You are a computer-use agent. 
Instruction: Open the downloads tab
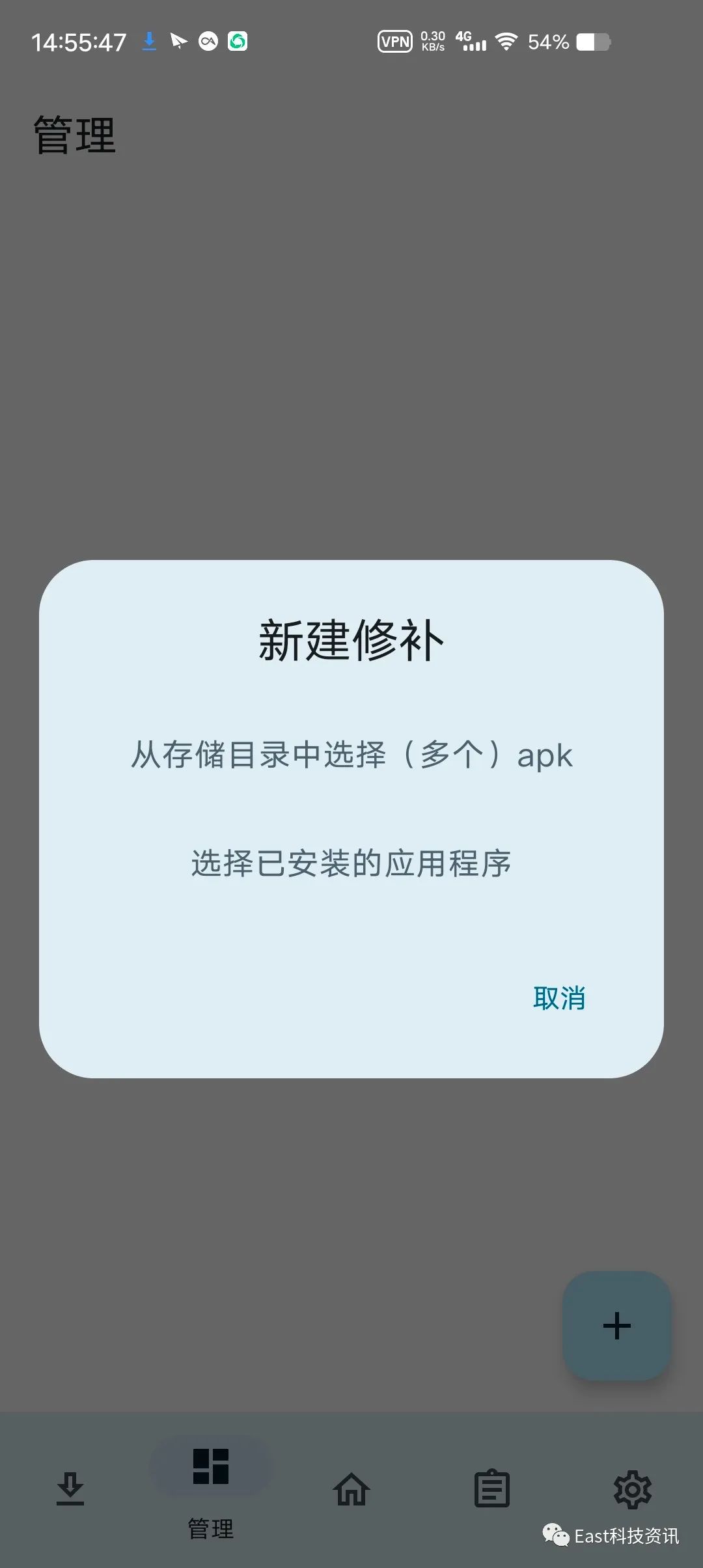click(x=70, y=1489)
